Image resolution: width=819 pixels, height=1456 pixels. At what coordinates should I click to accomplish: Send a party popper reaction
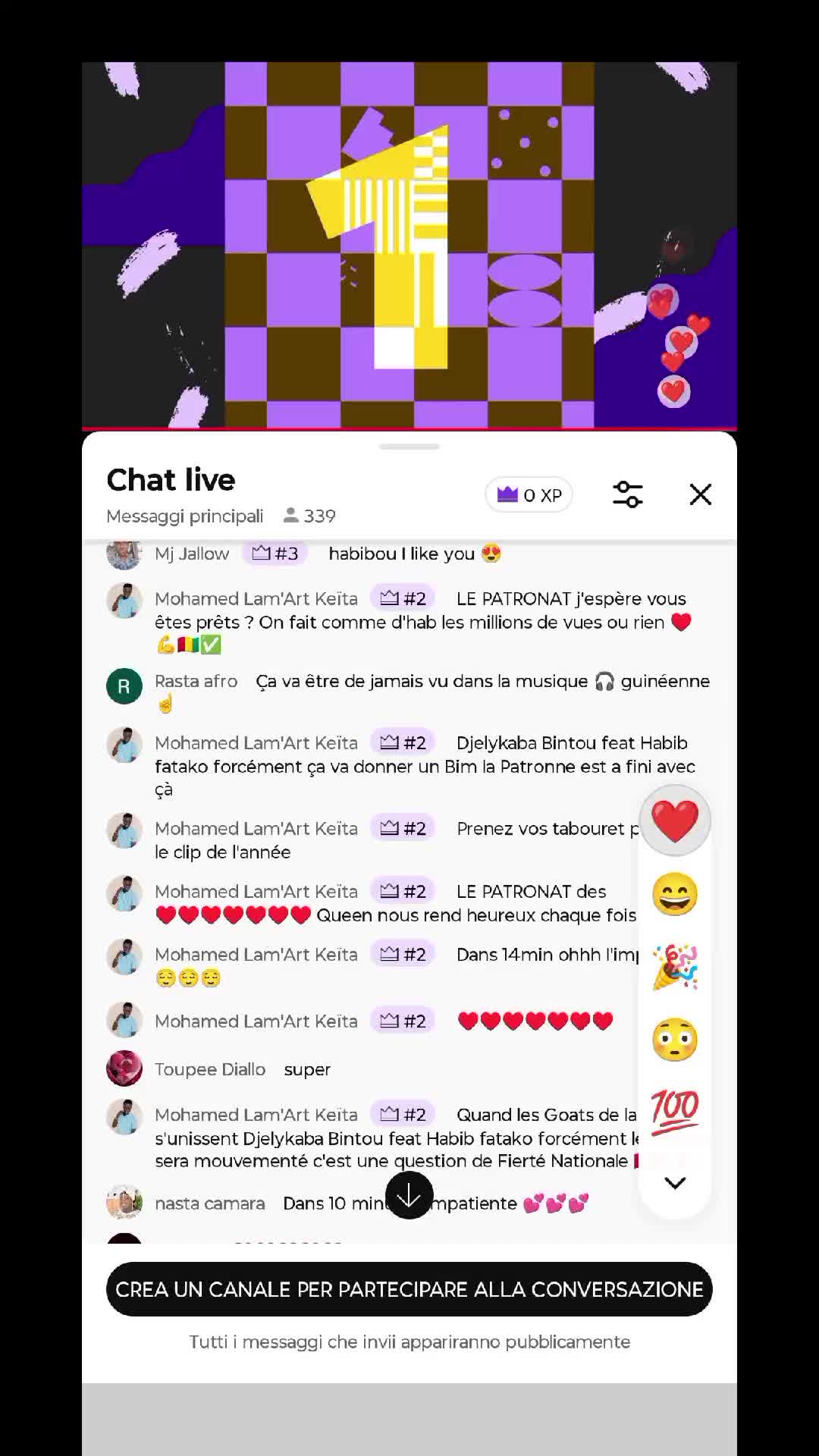point(675,967)
